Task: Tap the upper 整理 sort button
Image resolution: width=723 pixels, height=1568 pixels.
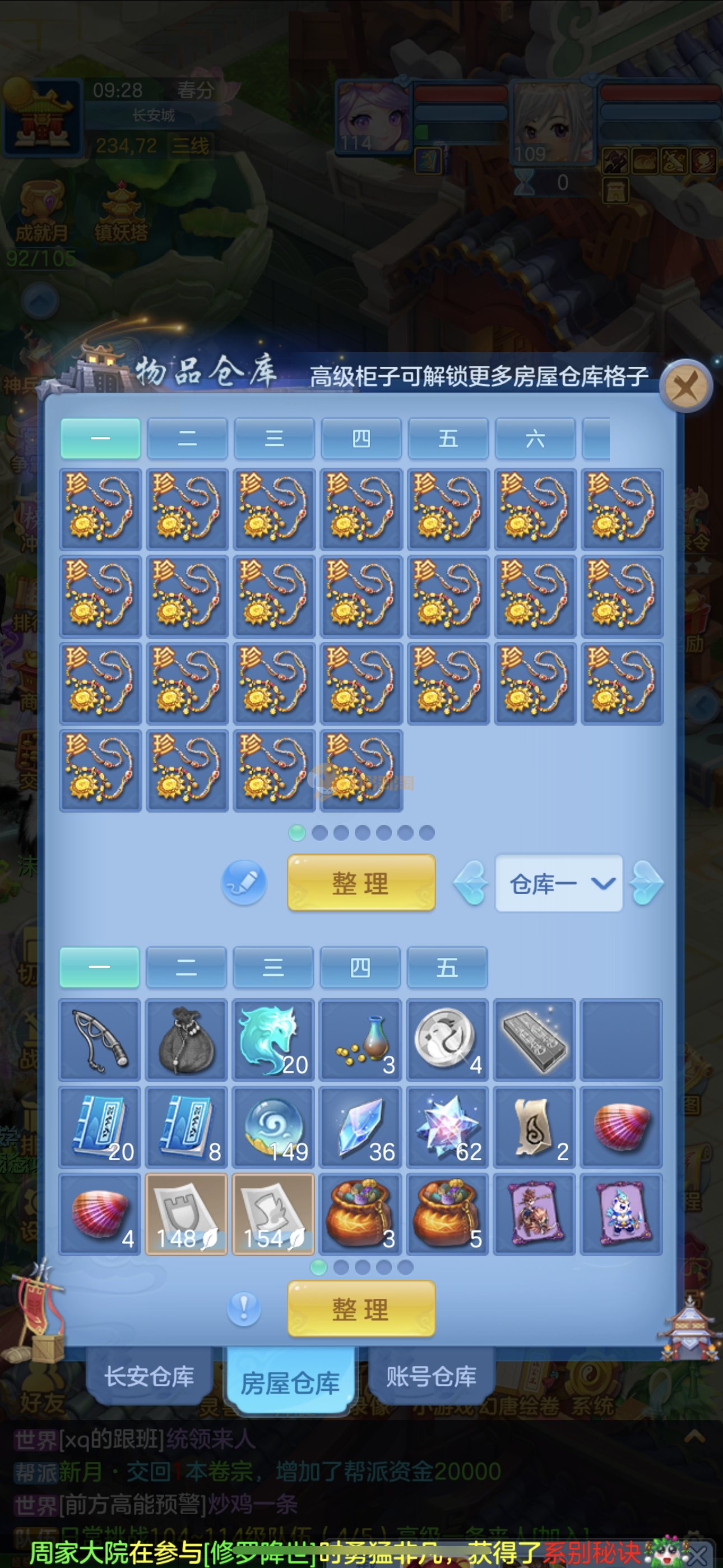Action: [361, 883]
